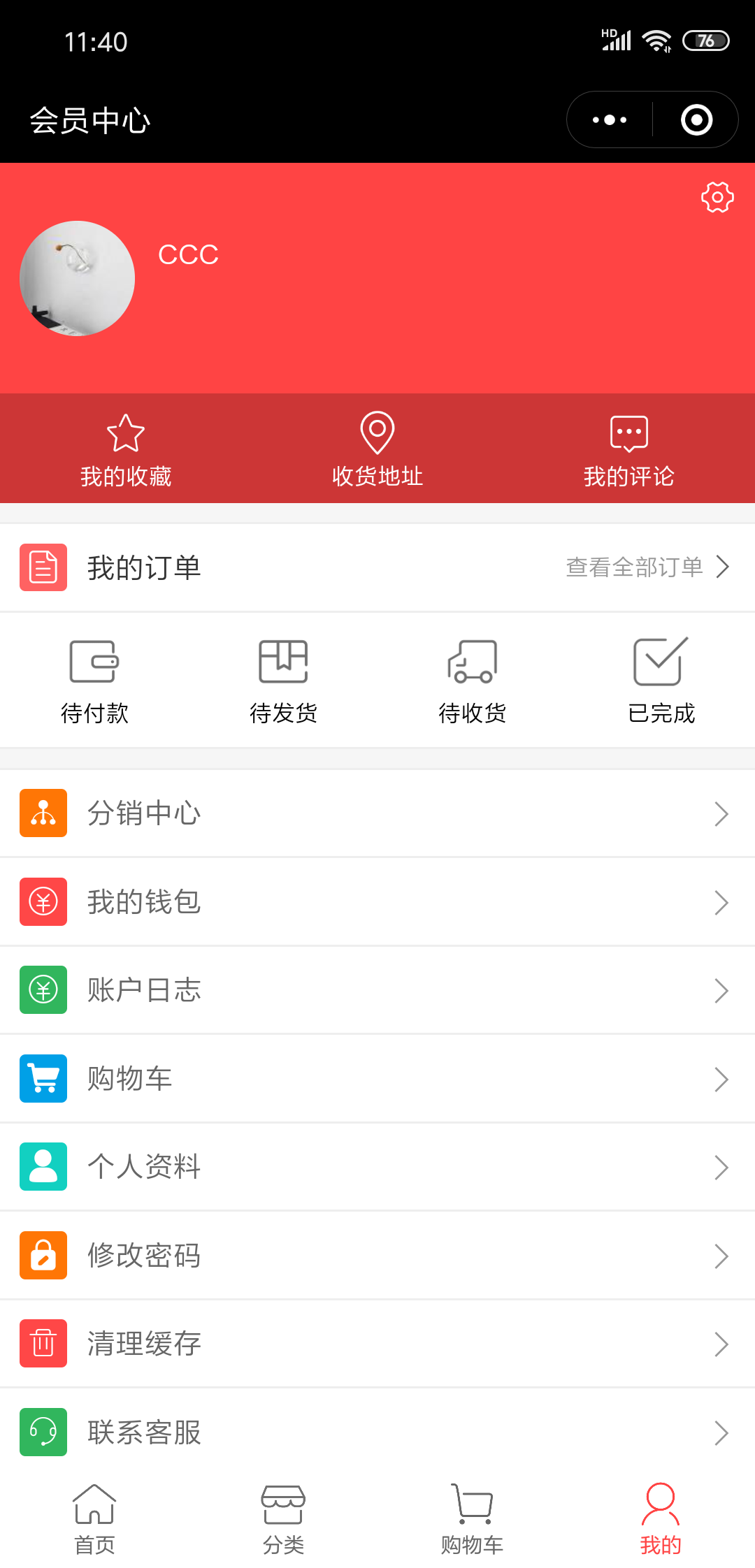
Task: Open the mini program more options menu
Action: point(610,119)
